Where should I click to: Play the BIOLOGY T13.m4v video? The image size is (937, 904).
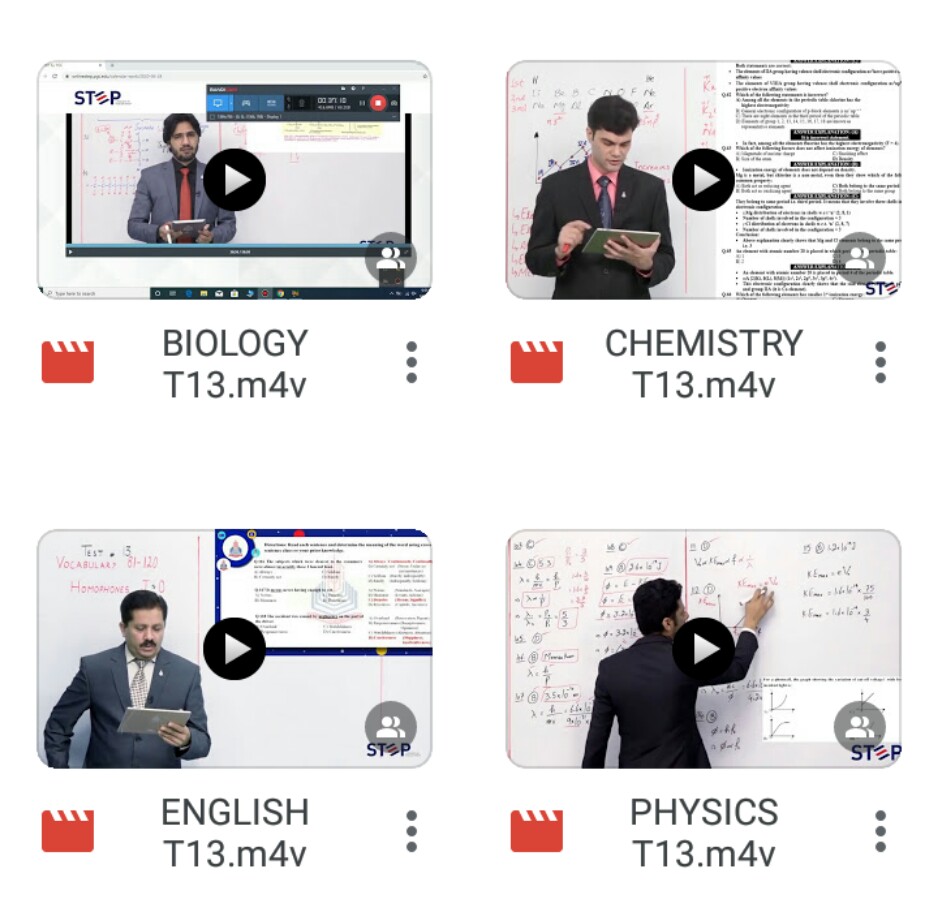click(x=235, y=180)
